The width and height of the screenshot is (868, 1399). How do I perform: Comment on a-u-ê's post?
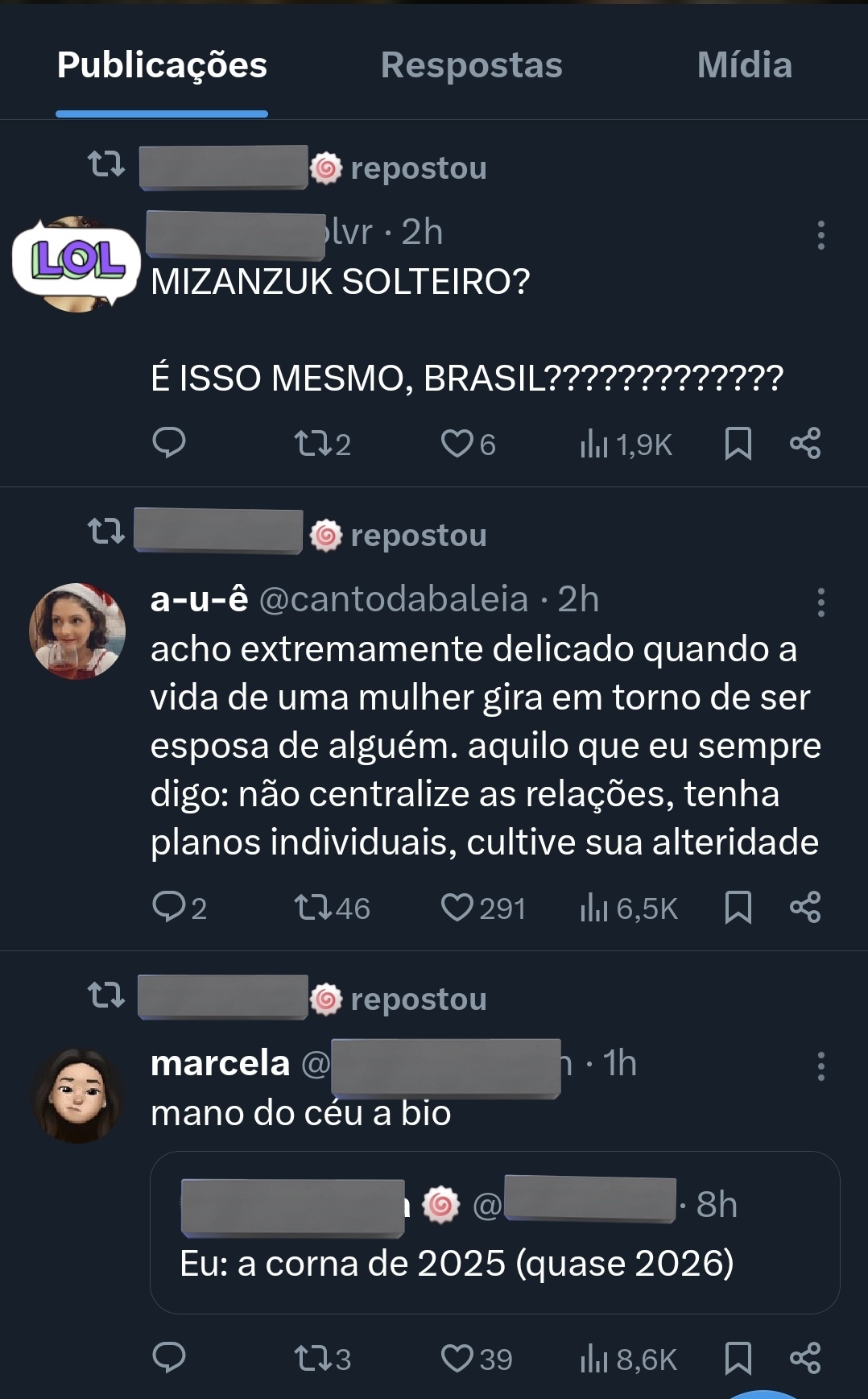coord(169,908)
